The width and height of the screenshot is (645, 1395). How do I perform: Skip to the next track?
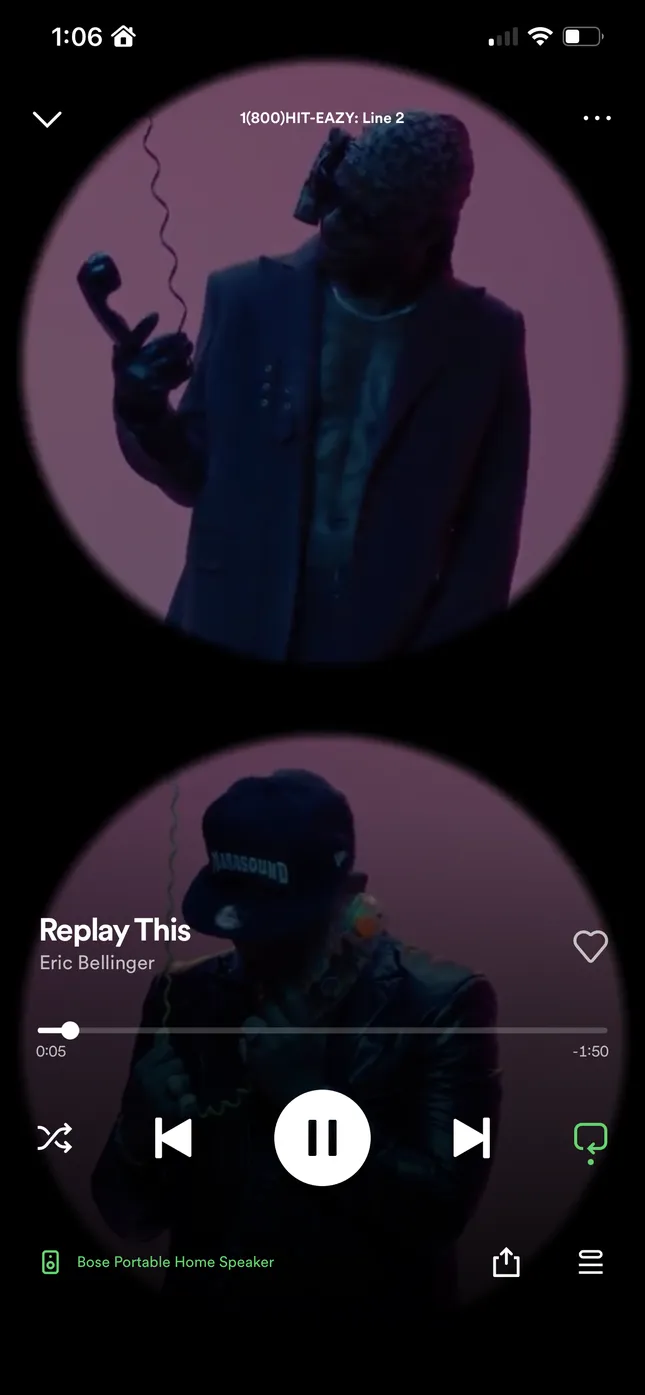click(x=471, y=1138)
